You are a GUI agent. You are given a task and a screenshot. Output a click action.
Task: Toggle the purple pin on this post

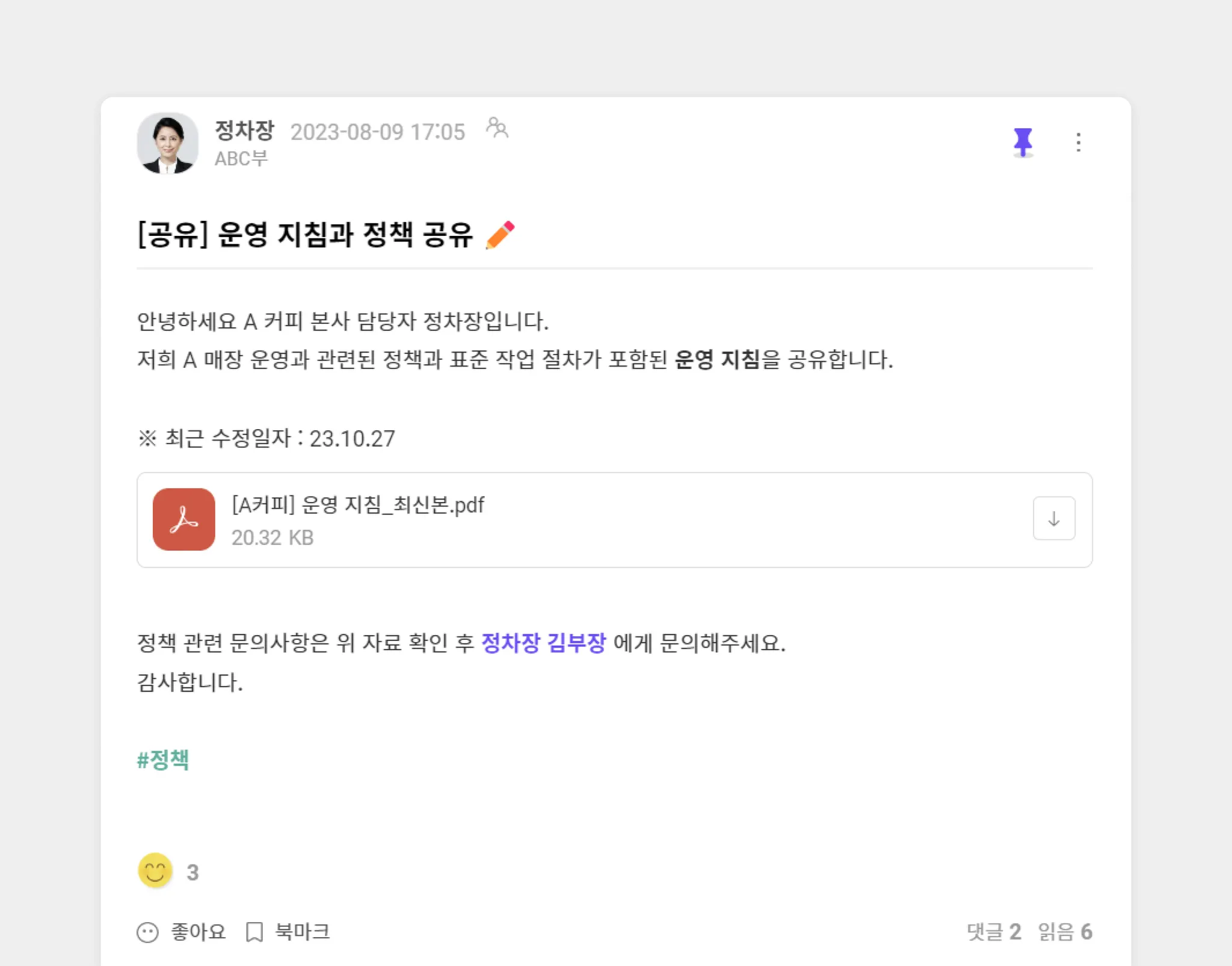pos(1023,142)
